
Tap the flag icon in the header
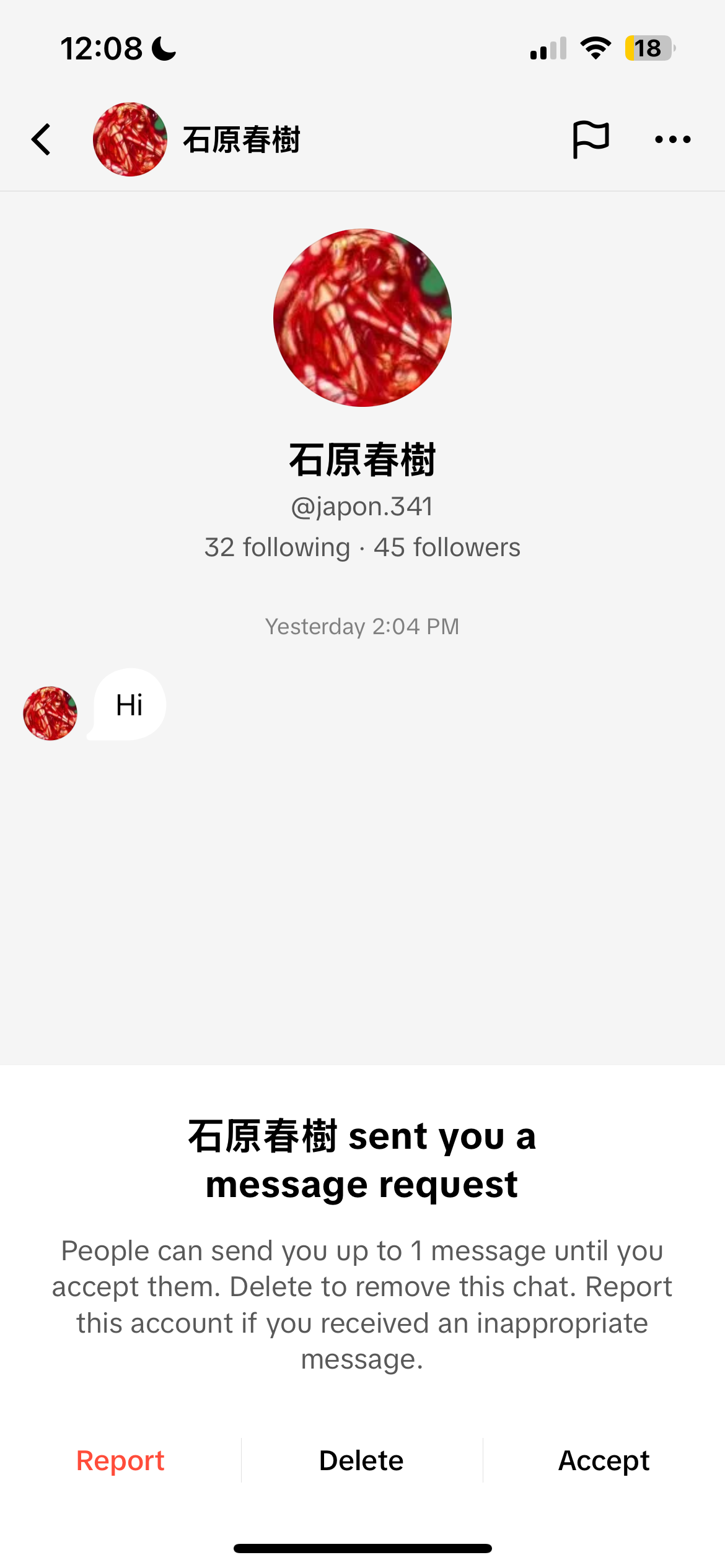pyautogui.click(x=591, y=139)
